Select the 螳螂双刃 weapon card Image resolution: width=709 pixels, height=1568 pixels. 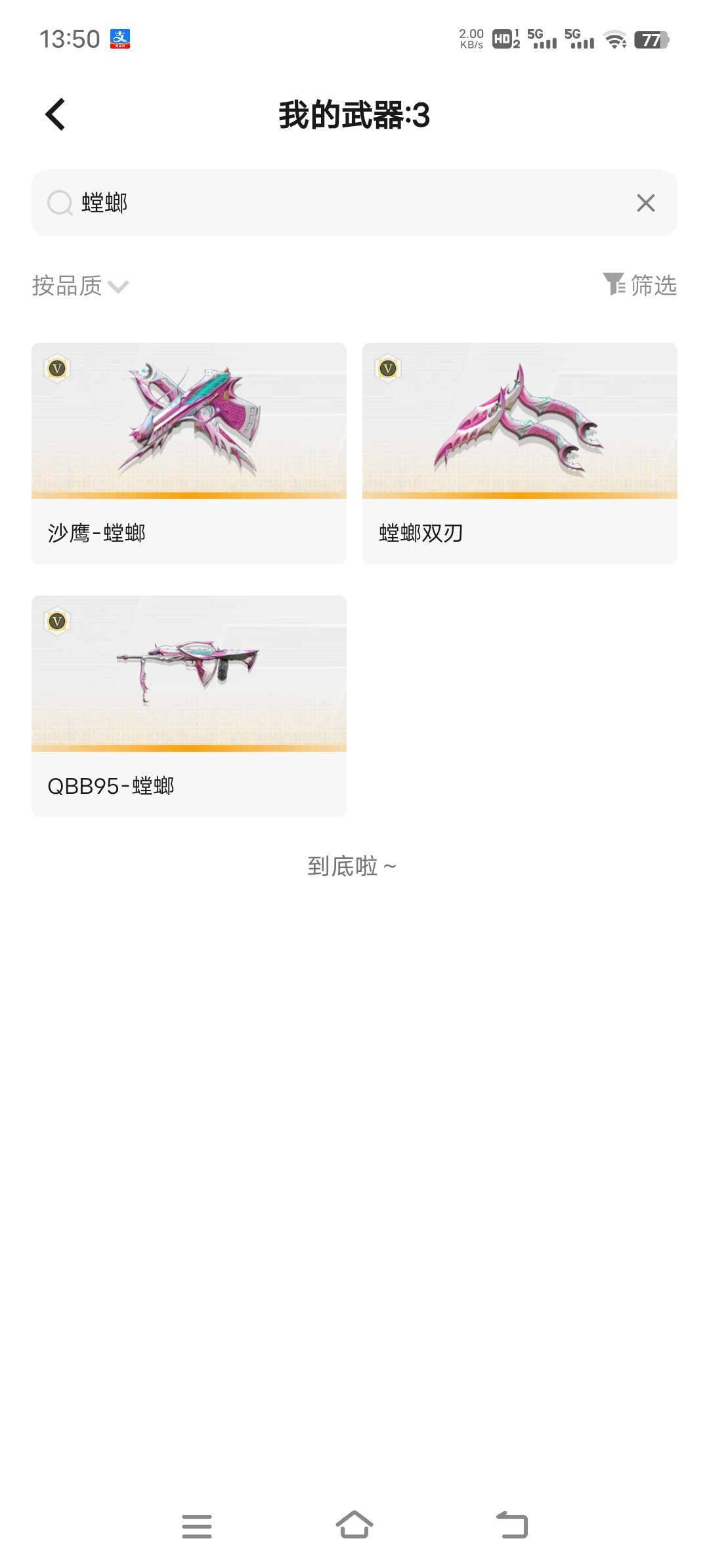click(519, 452)
